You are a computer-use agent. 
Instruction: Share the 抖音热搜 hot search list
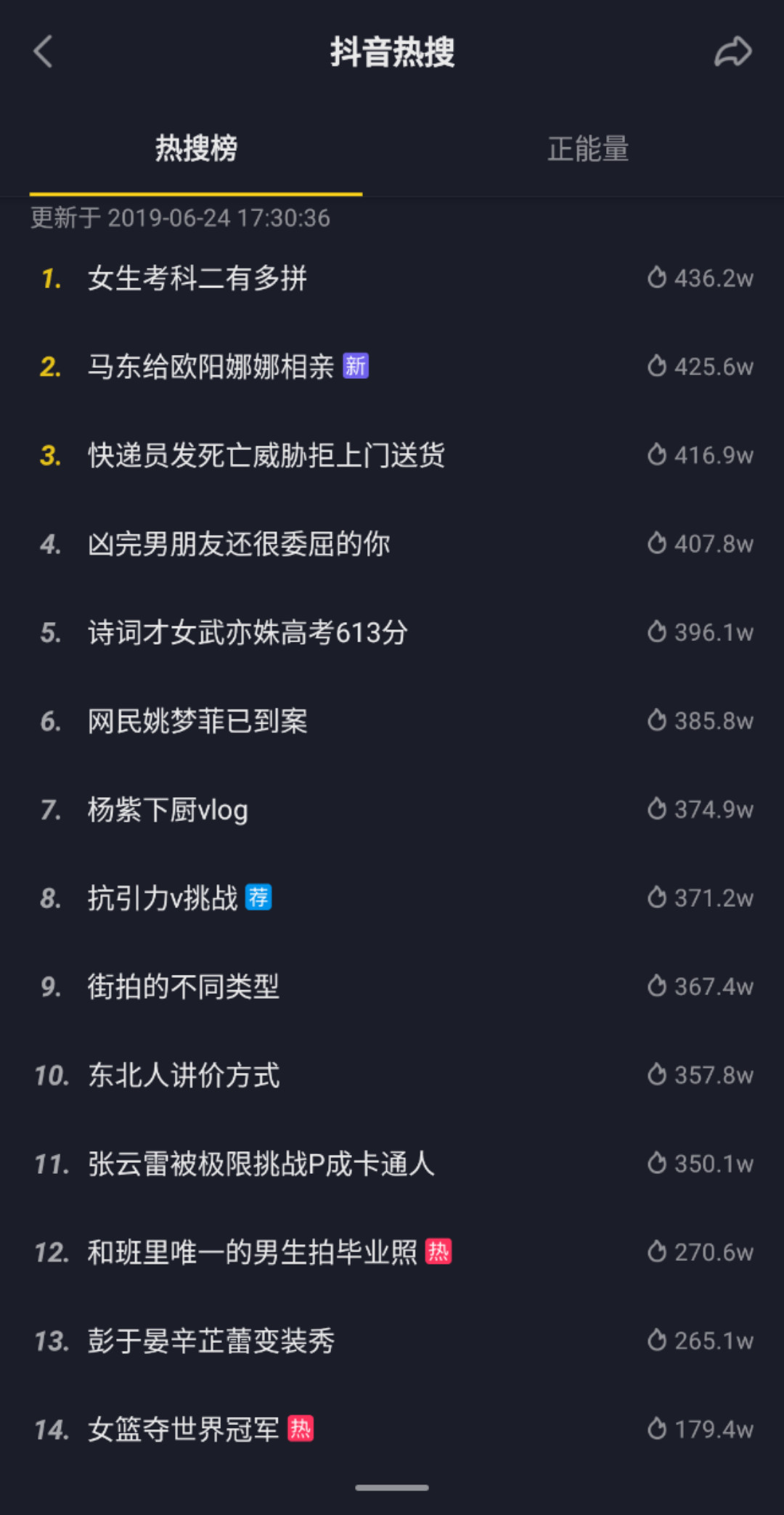coord(732,52)
